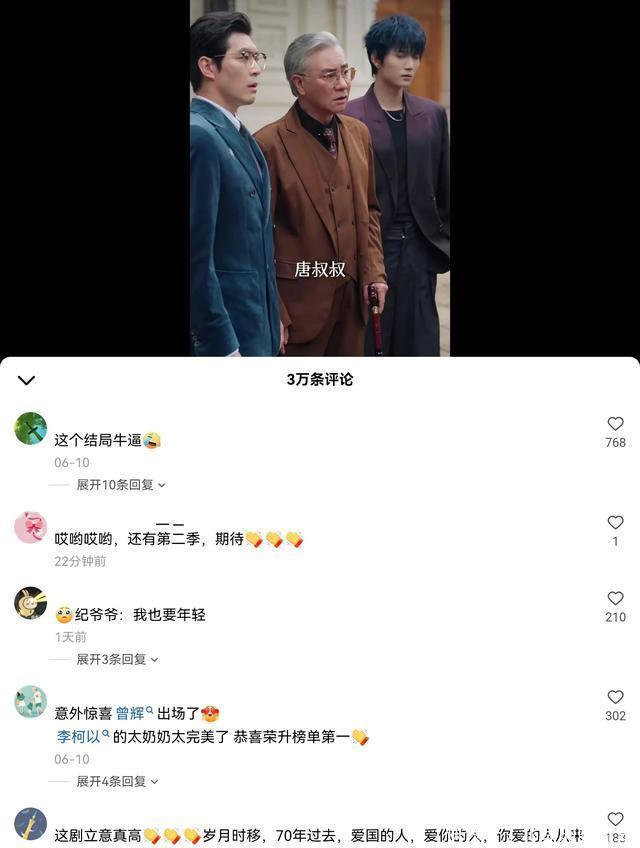Open the profile of the 意外惊喜 commenter
Screen dimensions: 640x848
click(x=31, y=702)
